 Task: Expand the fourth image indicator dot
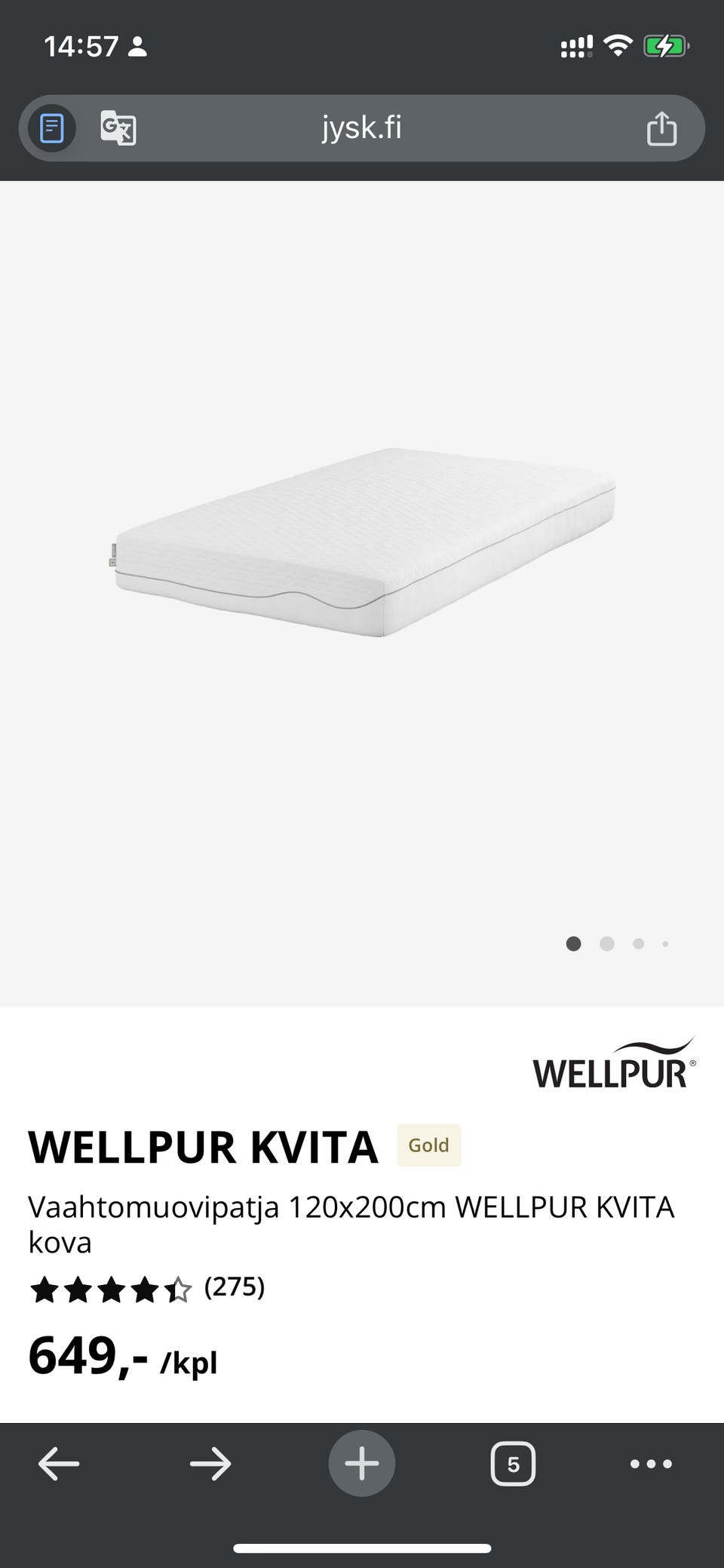pos(665,944)
